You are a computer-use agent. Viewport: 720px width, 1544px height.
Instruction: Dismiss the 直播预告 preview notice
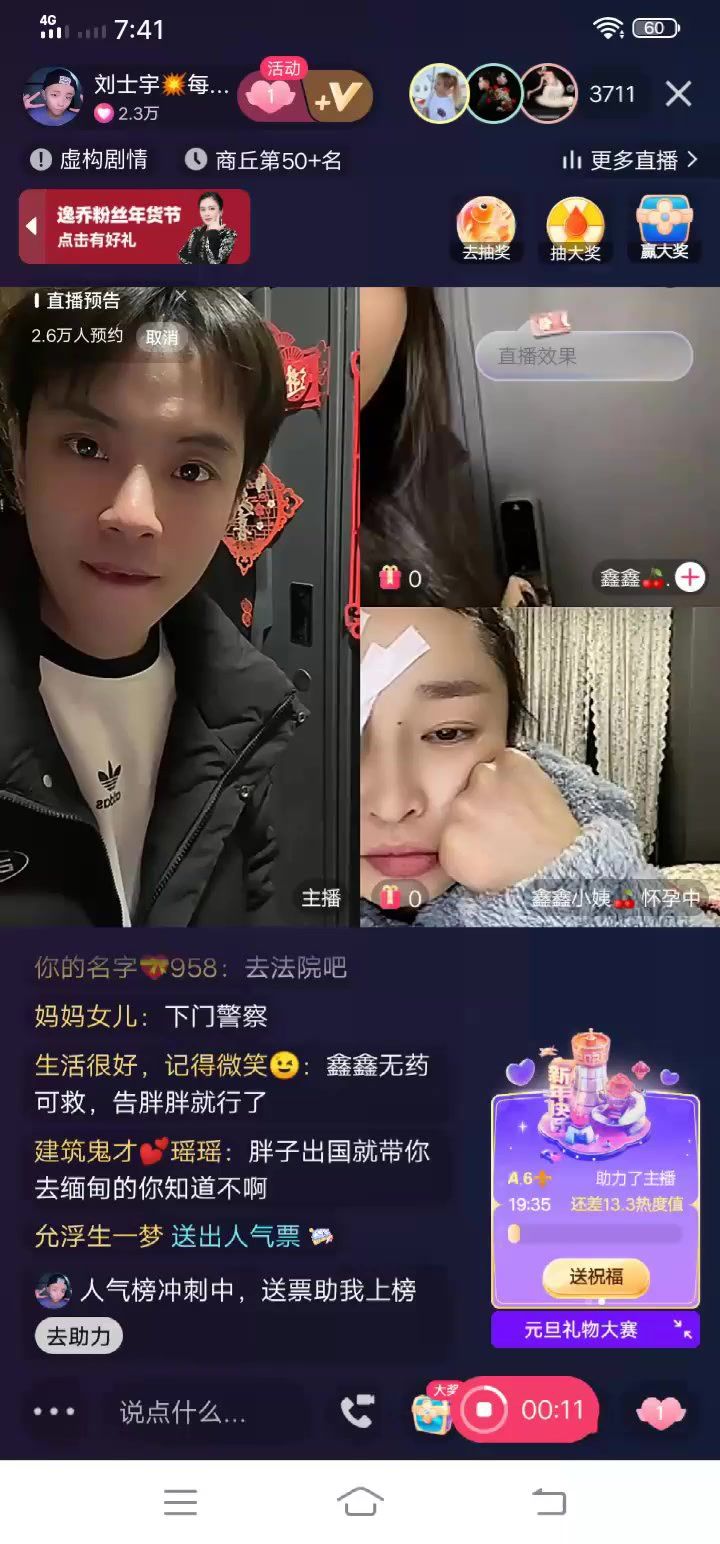click(x=180, y=298)
